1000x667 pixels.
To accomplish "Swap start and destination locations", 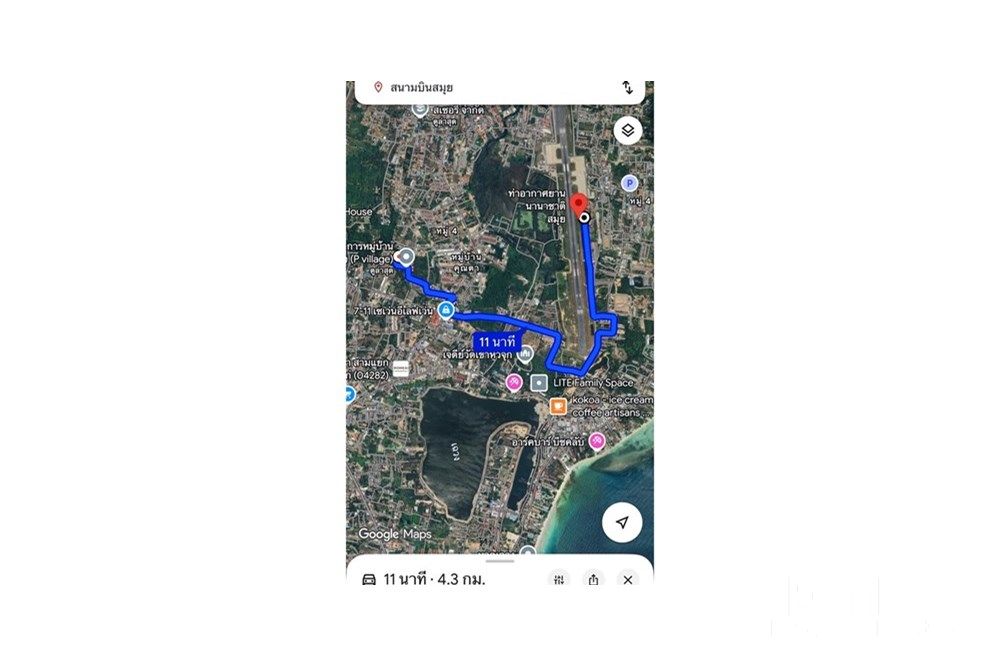I will (x=628, y=88).
